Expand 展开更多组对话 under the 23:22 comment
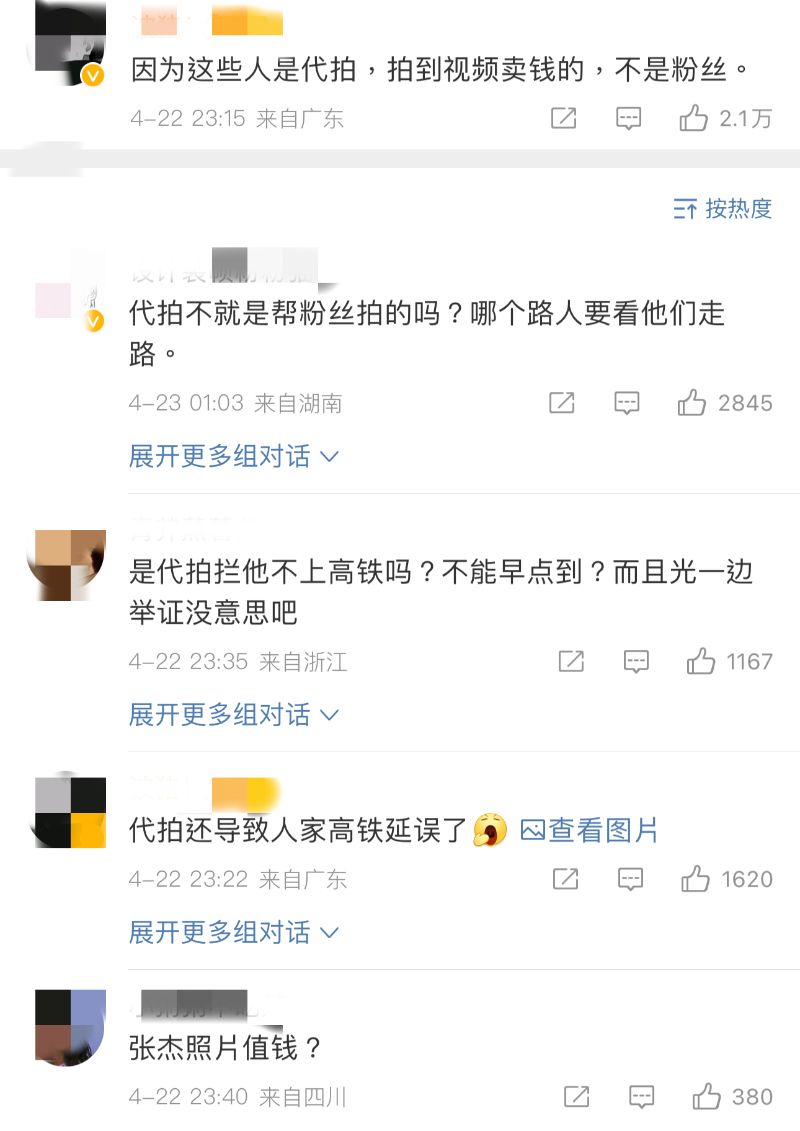The height and width of the screenshot is (1131, 800). pyautogui.click(x=234, y=933)
